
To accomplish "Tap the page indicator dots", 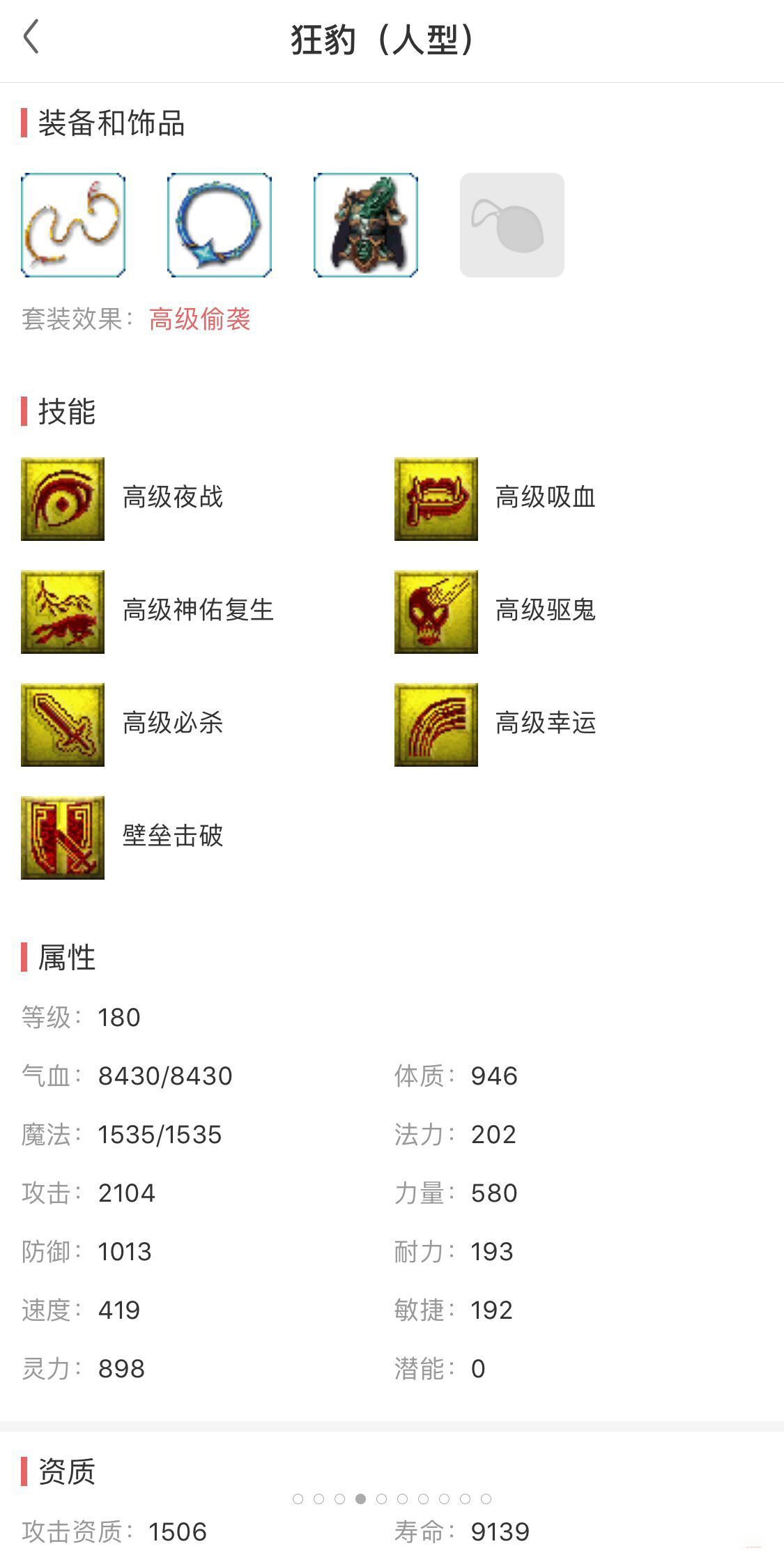I will pos(392,1499).
